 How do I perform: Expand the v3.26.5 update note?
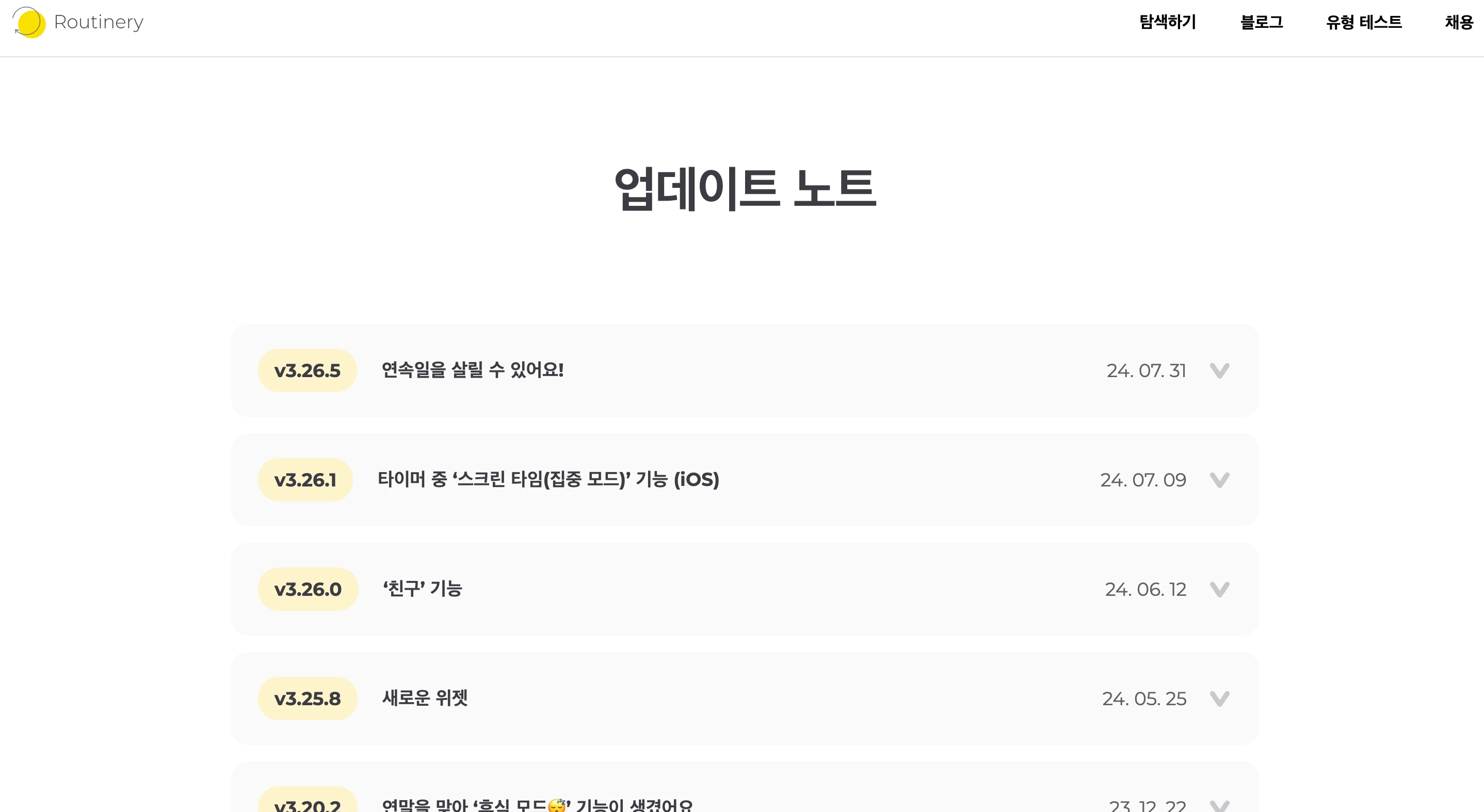pyautogui.click(x=1219, y=370)
